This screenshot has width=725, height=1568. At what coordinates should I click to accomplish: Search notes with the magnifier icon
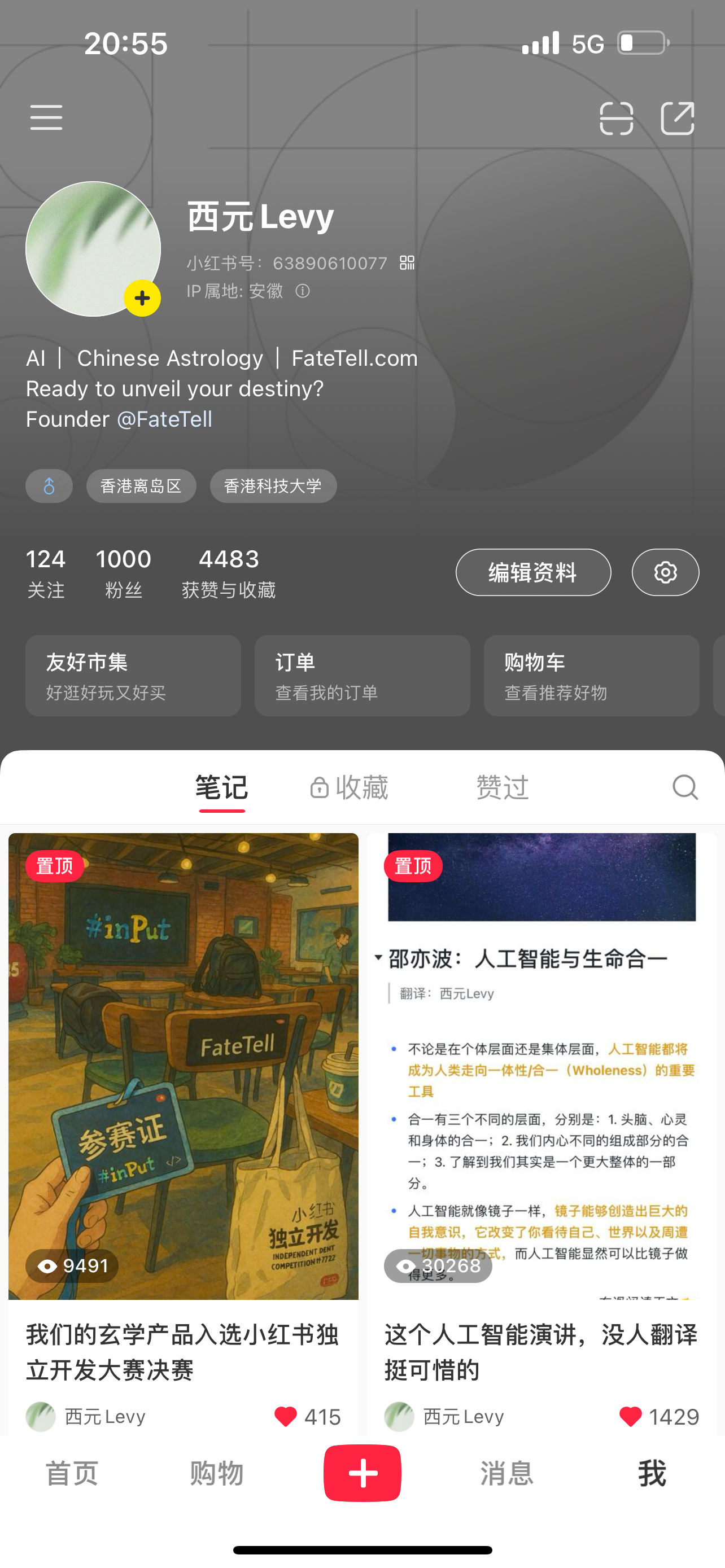click(x=685, y=787)
